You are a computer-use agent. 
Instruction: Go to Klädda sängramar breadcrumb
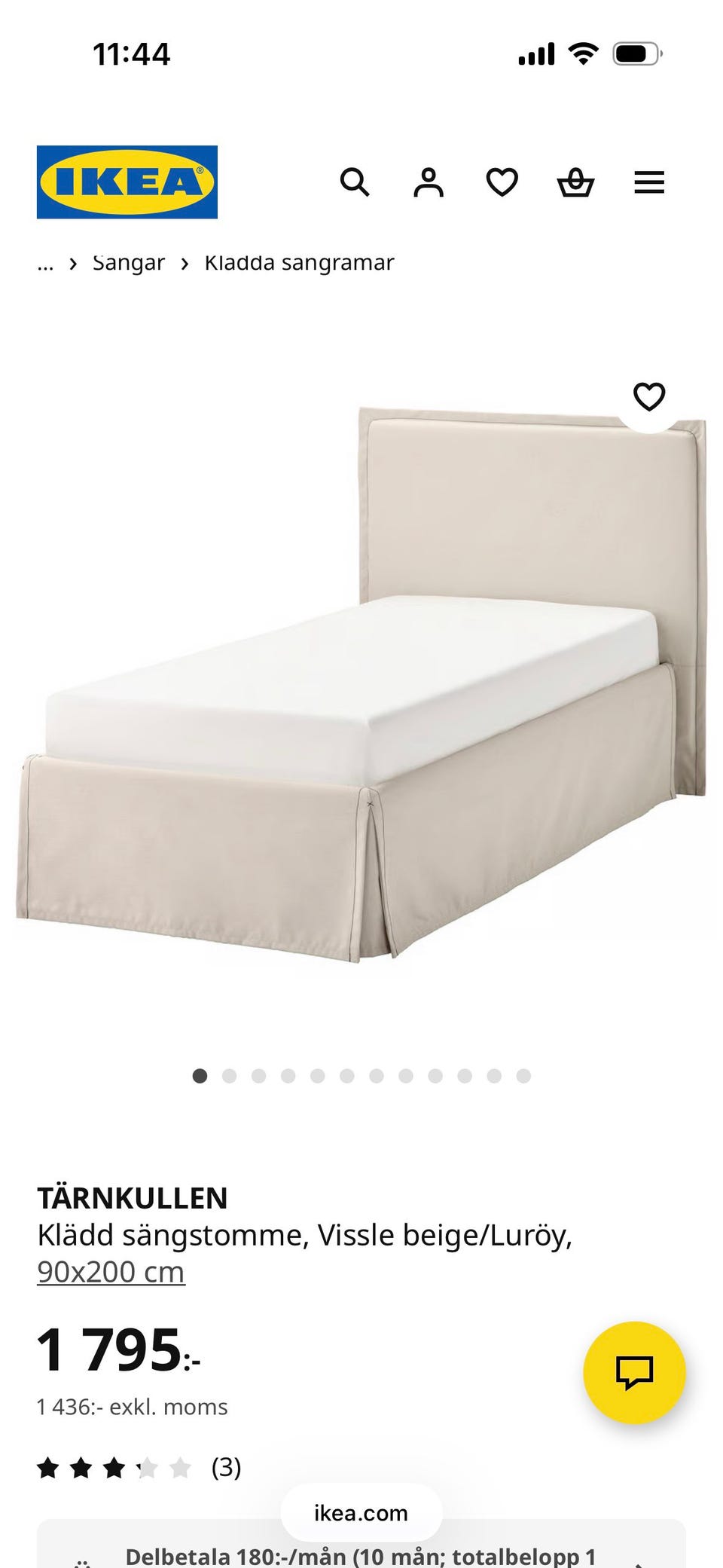tap(299, 264)
